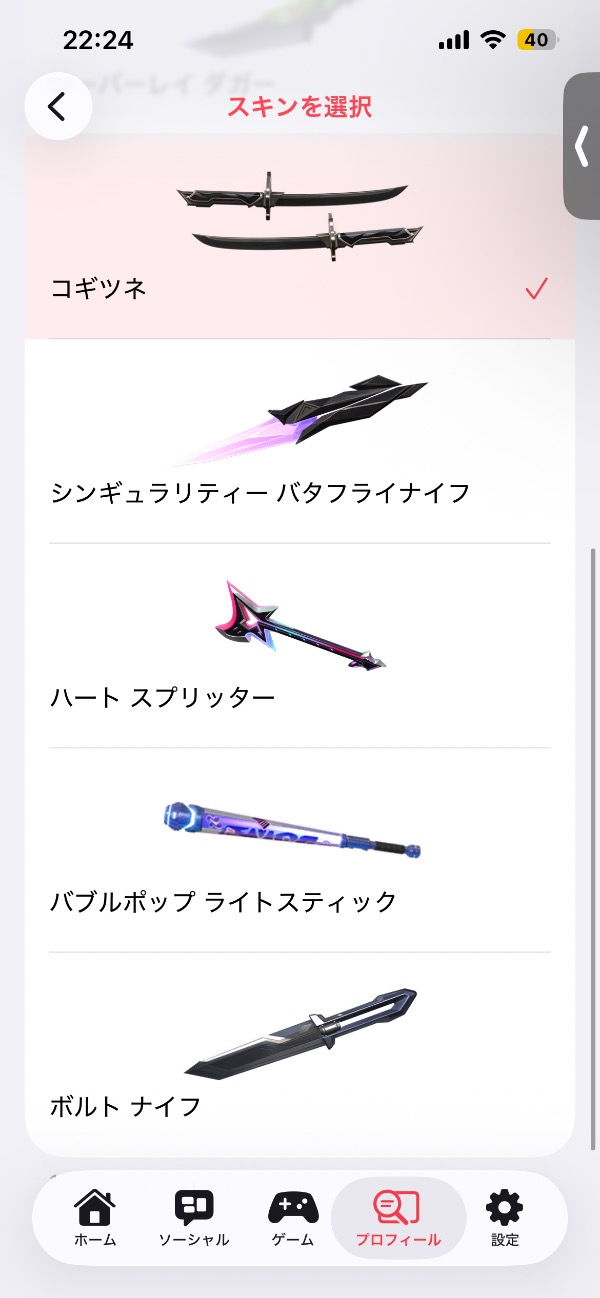The width and height of the screenshot is (600, 1298).
Task: Go to the 設定 tab
Action: point(505,1218)
